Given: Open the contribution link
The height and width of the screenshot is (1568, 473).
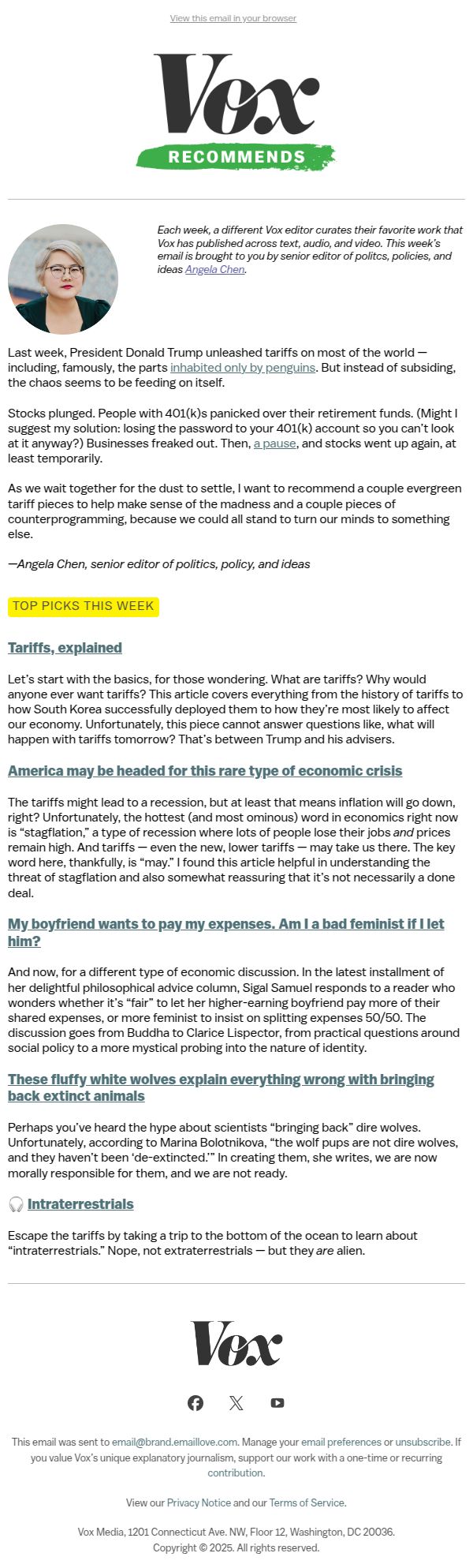Looking at the screenshot, I should (235, 1473).
